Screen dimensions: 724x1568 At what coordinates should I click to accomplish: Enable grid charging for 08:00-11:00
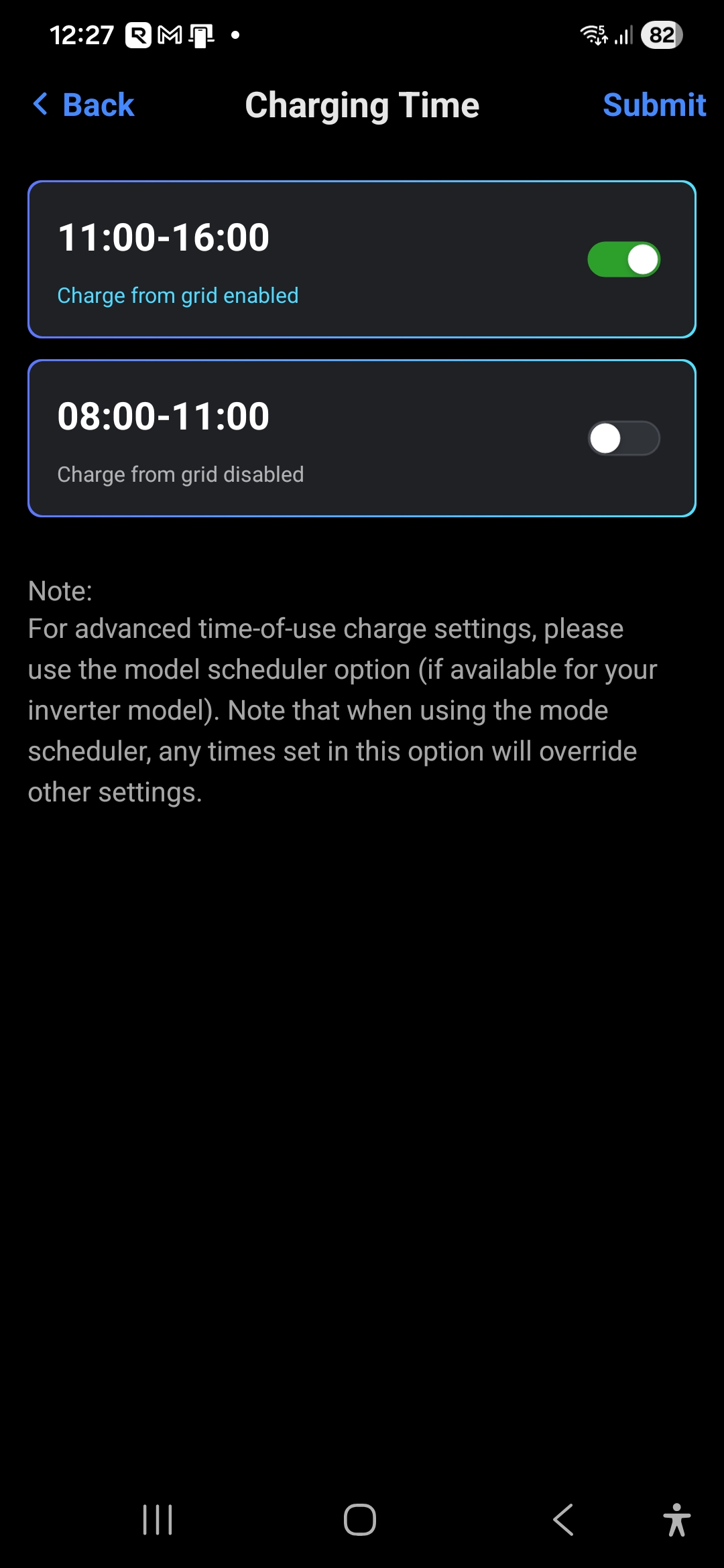click(623, 438)
